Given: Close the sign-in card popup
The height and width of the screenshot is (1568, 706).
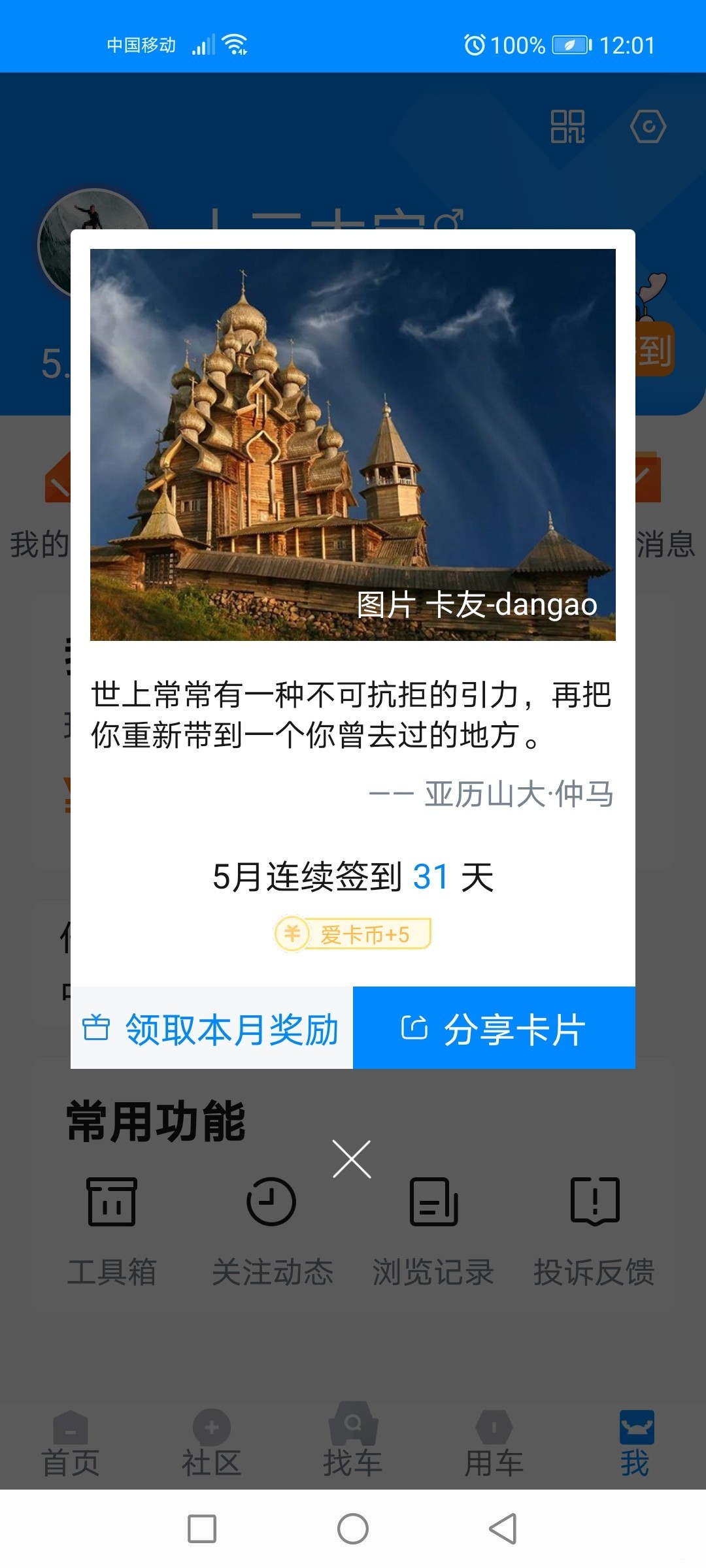Looking at the screenshot, I should pos(352,1159).
